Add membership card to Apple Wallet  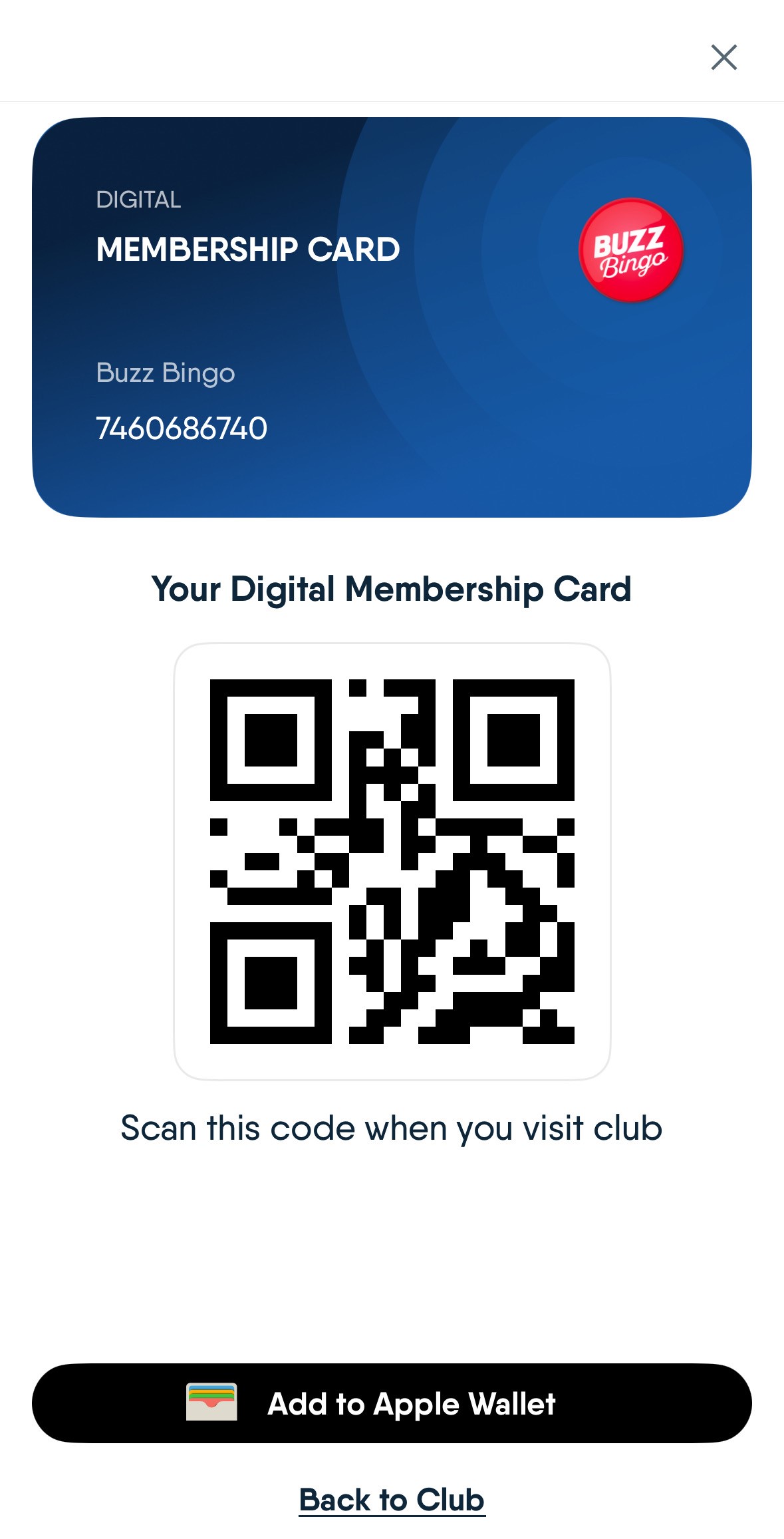tap(392, 1403)
